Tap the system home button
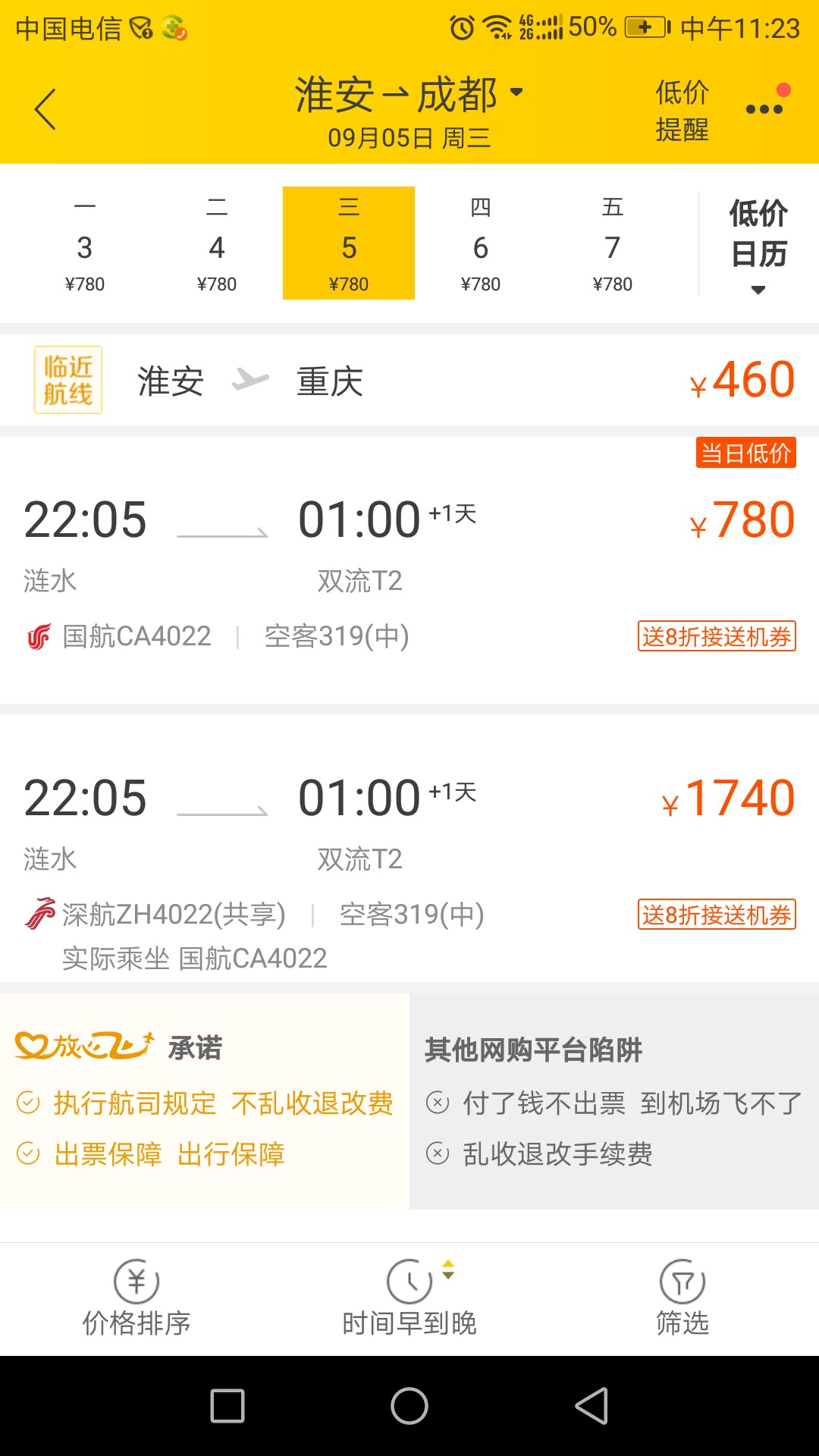Viewport: 819px width, 1456px height. pos(409,1406)
